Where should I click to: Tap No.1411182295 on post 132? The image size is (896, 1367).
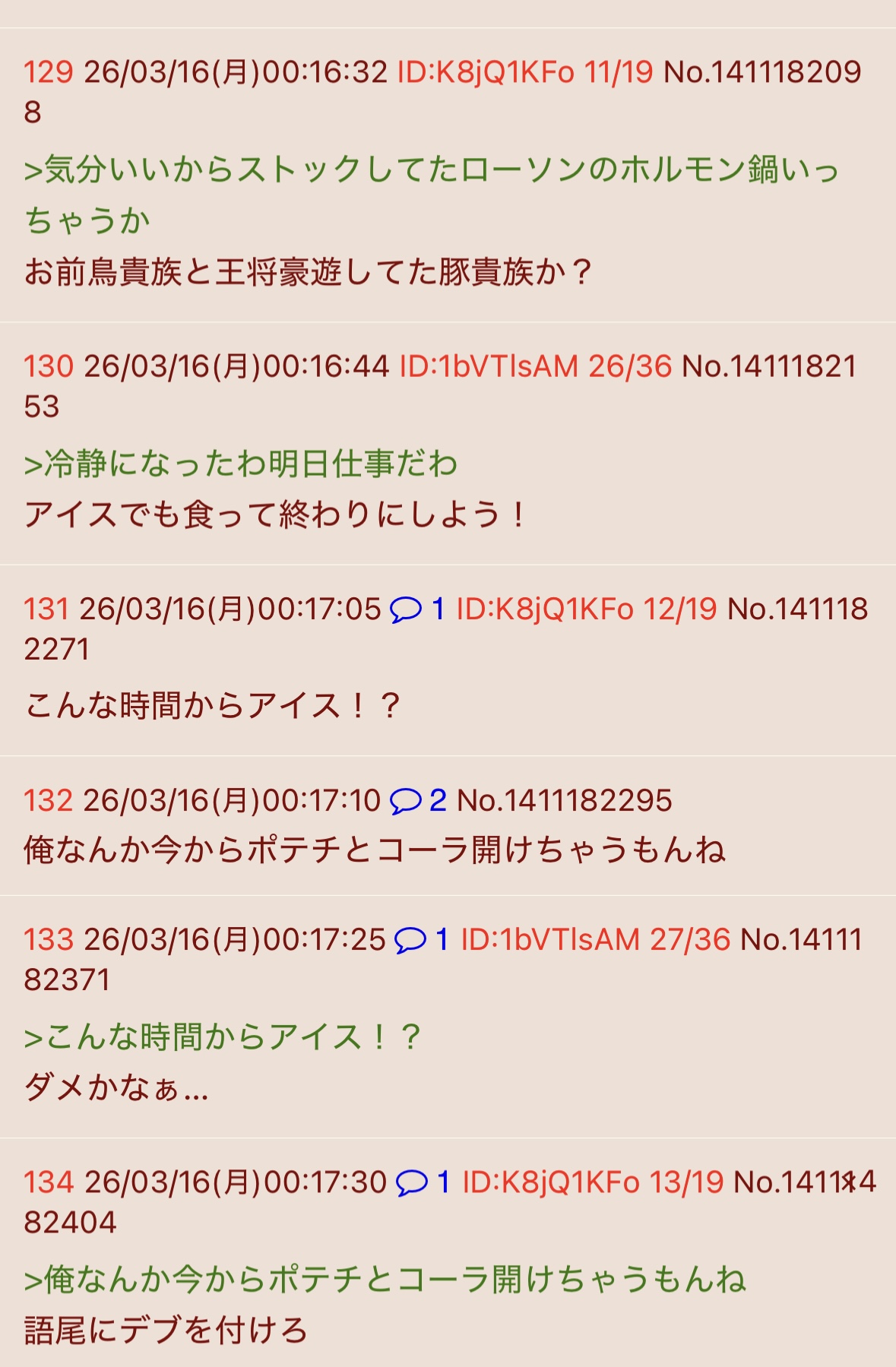[x=565, y=801]
